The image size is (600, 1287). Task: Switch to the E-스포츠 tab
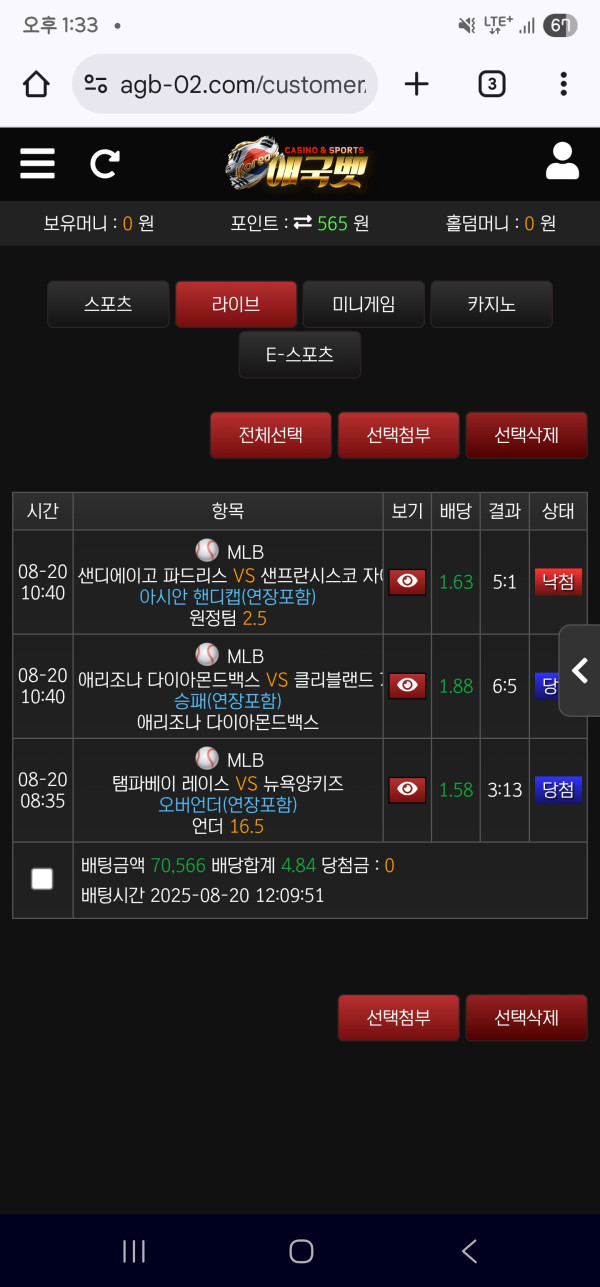pyautogui.click(x=300, y=354)
